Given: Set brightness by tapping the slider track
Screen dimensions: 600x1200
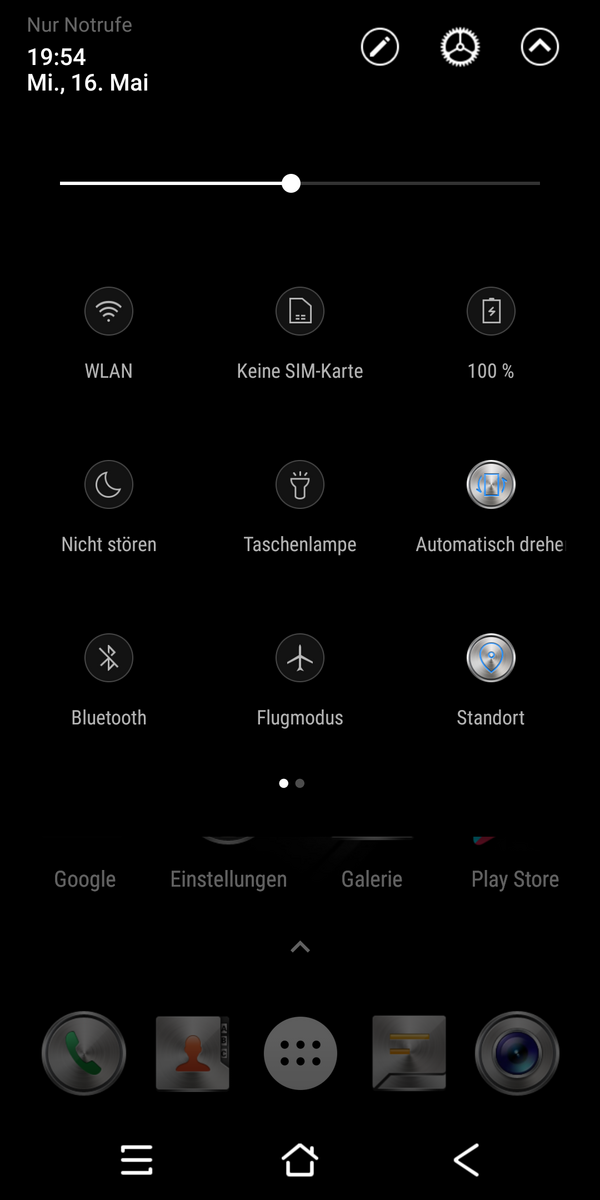Looking at the screenshot, I should (420, 183).
